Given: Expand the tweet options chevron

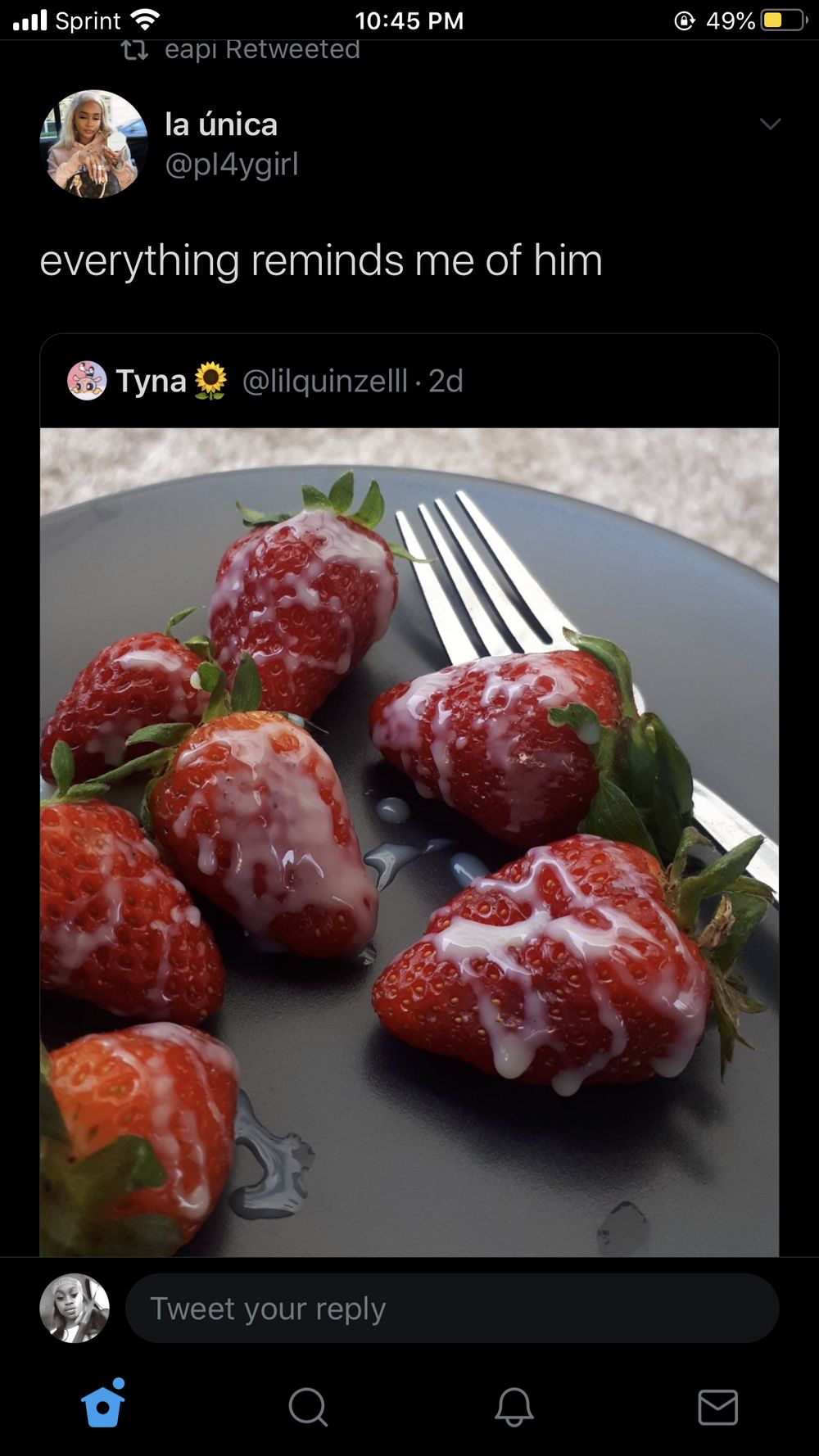Looking at the screenshot, I should coord(770,124).
